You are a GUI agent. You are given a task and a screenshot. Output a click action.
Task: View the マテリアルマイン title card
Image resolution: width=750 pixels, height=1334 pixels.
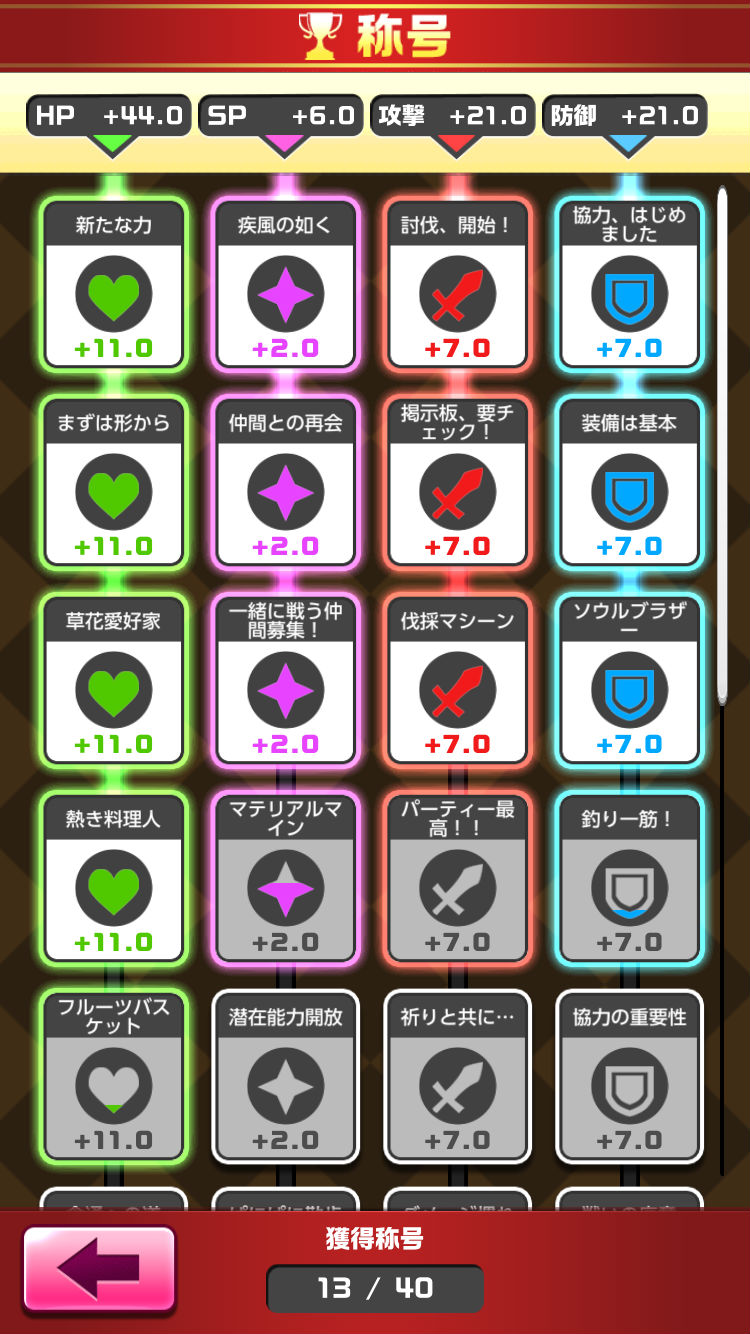pos(286,879)
